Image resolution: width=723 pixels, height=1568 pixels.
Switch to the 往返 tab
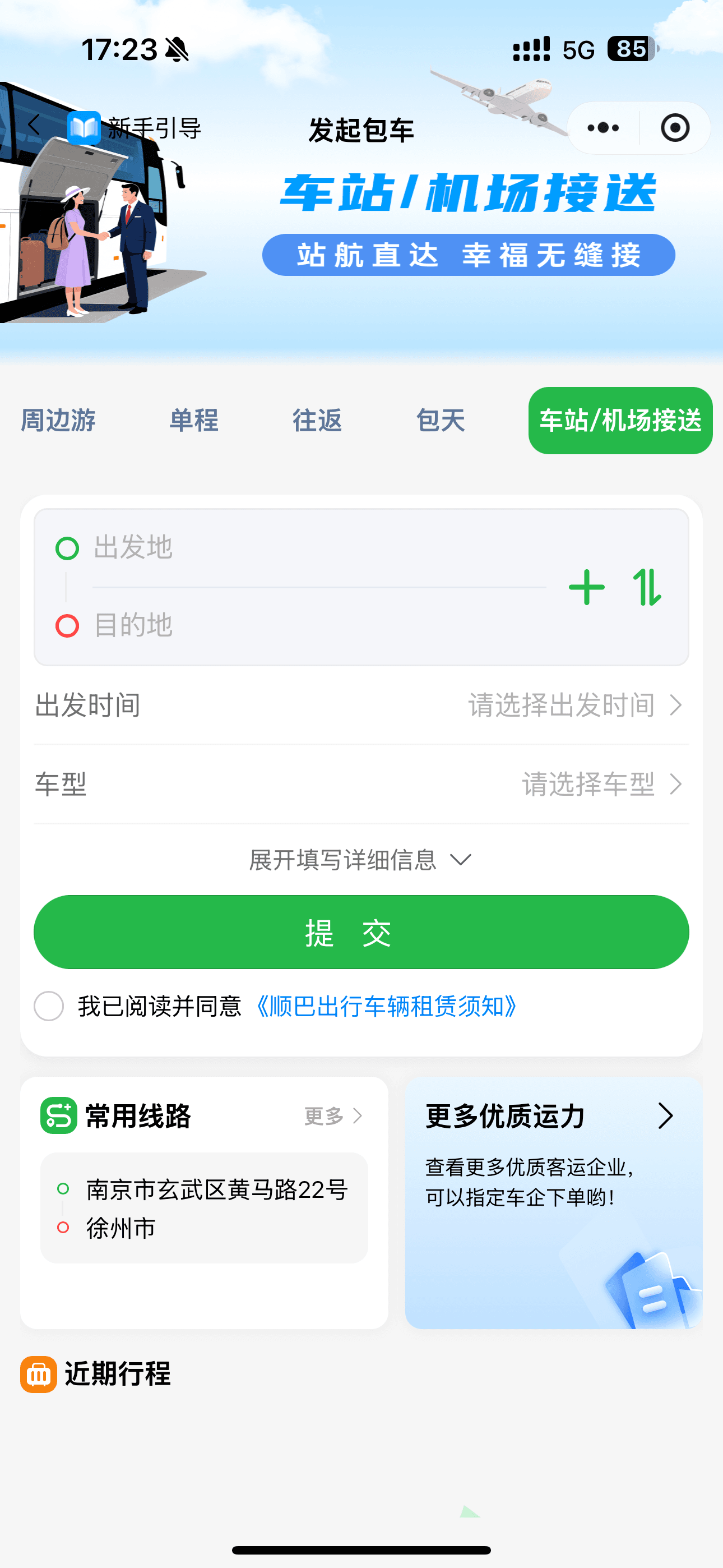(317, 421)
